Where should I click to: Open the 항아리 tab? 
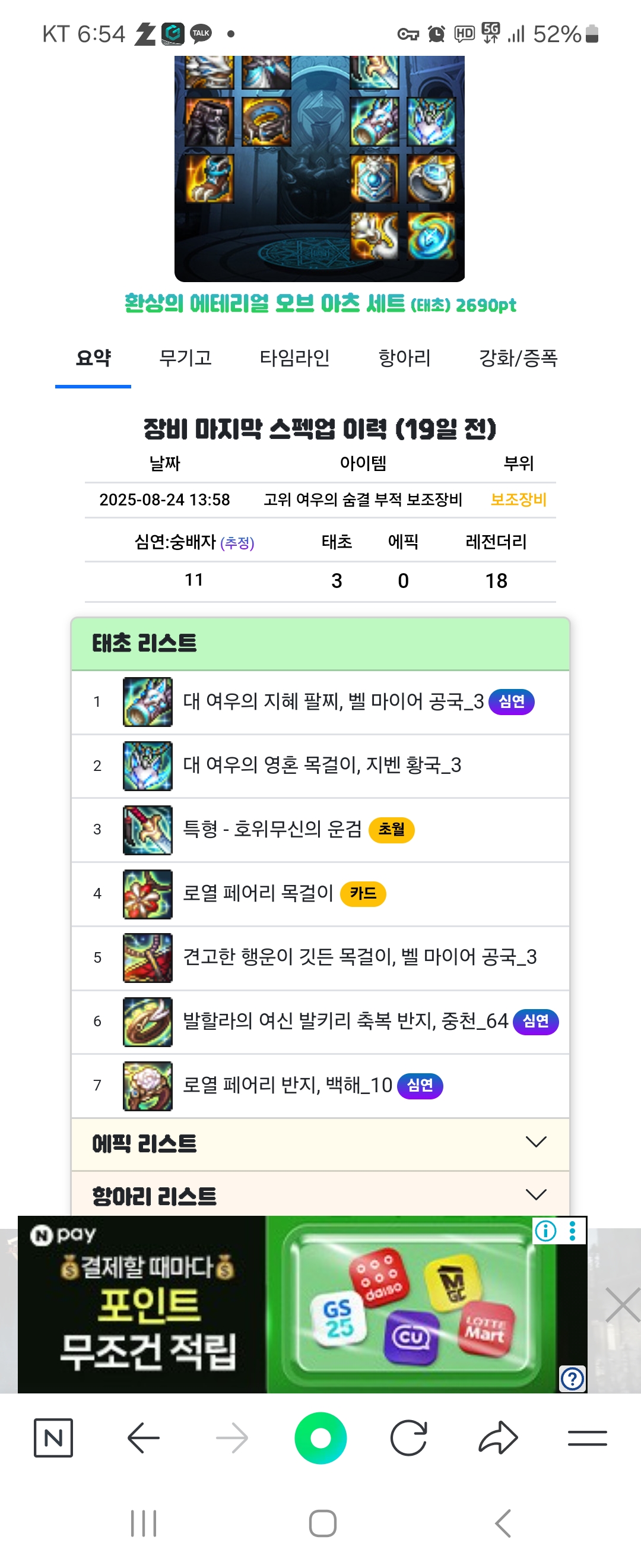[x=404, y=358]
